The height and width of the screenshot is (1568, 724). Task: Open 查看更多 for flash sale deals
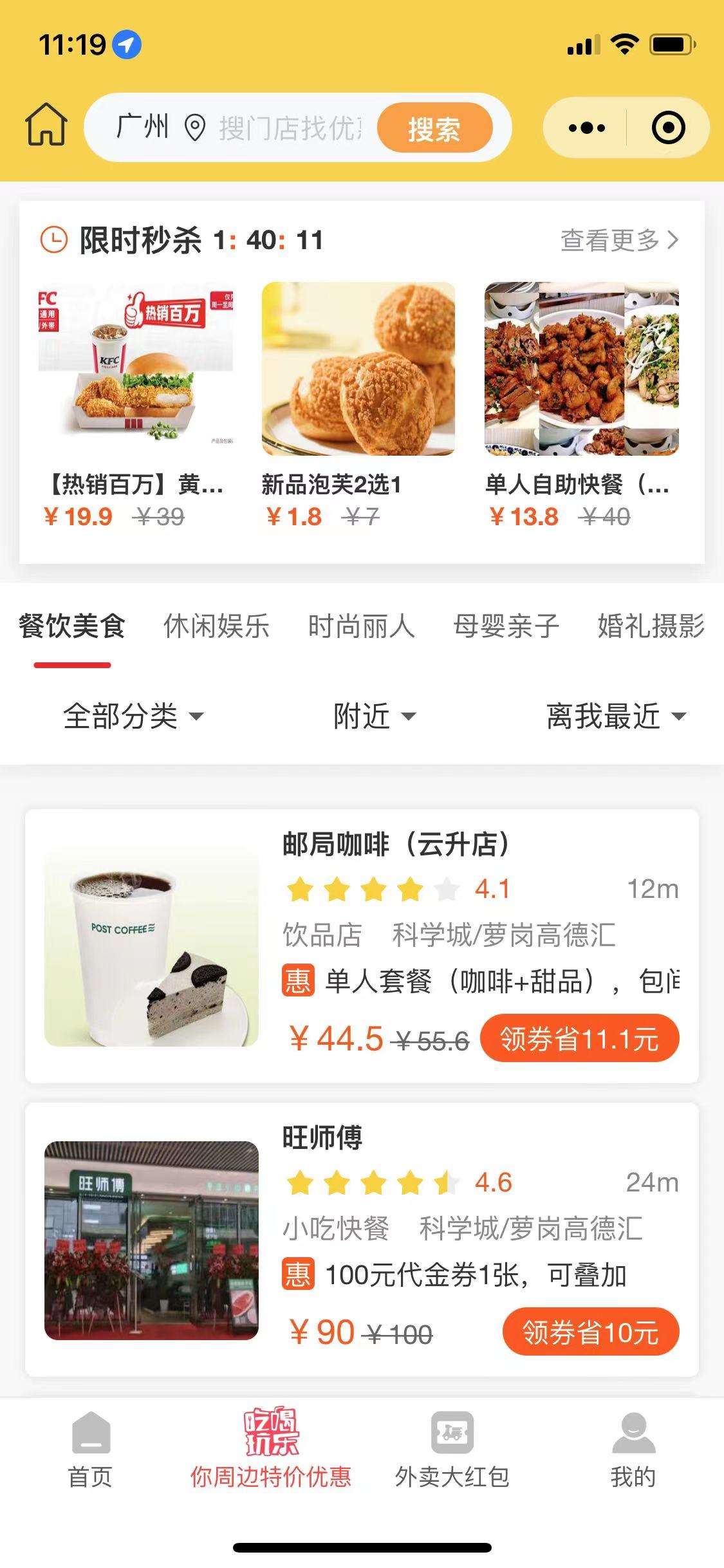619,241
